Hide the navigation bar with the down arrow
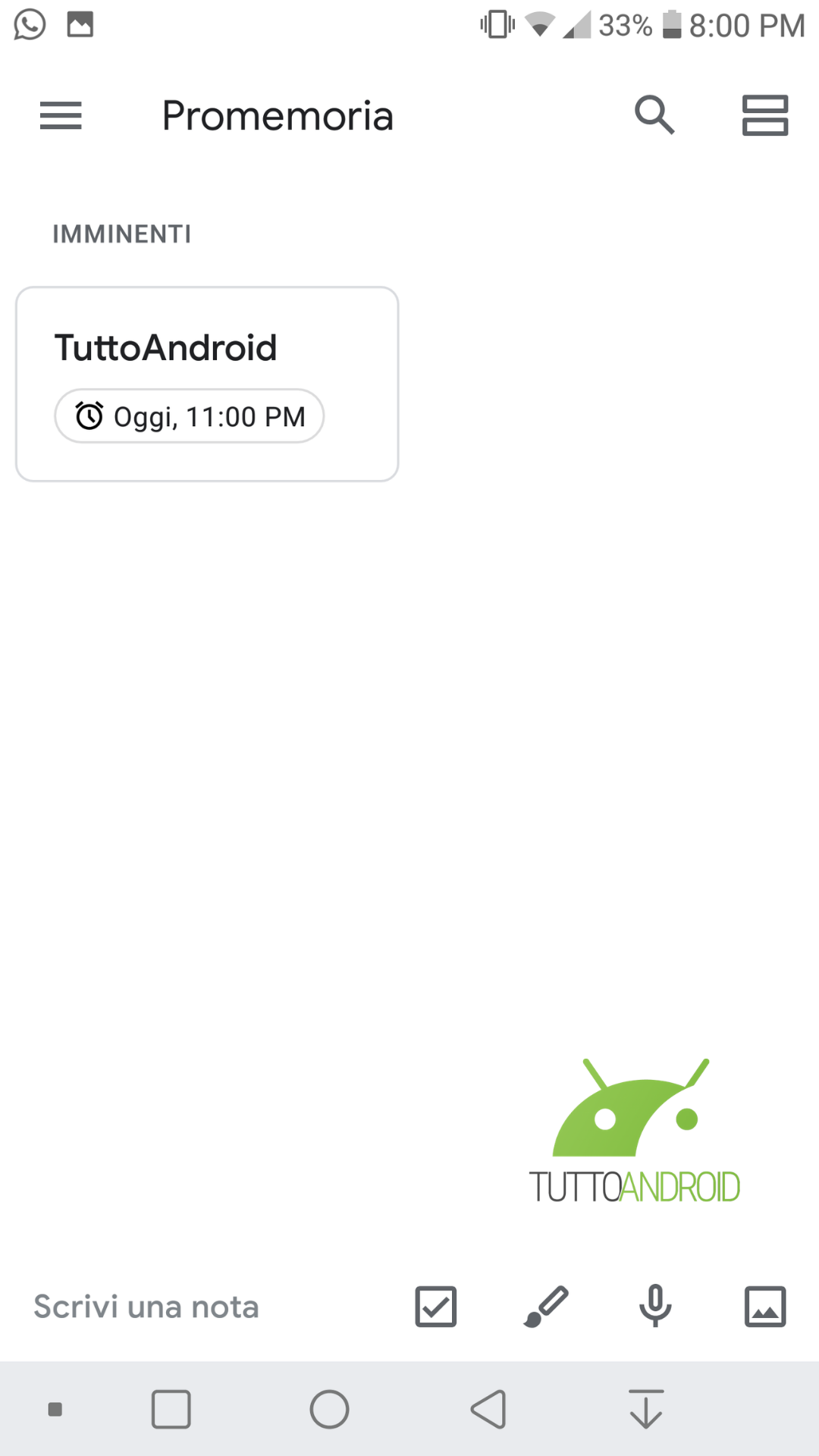The width and height of the screenshot is (819, 1456). click(646, 1409)
